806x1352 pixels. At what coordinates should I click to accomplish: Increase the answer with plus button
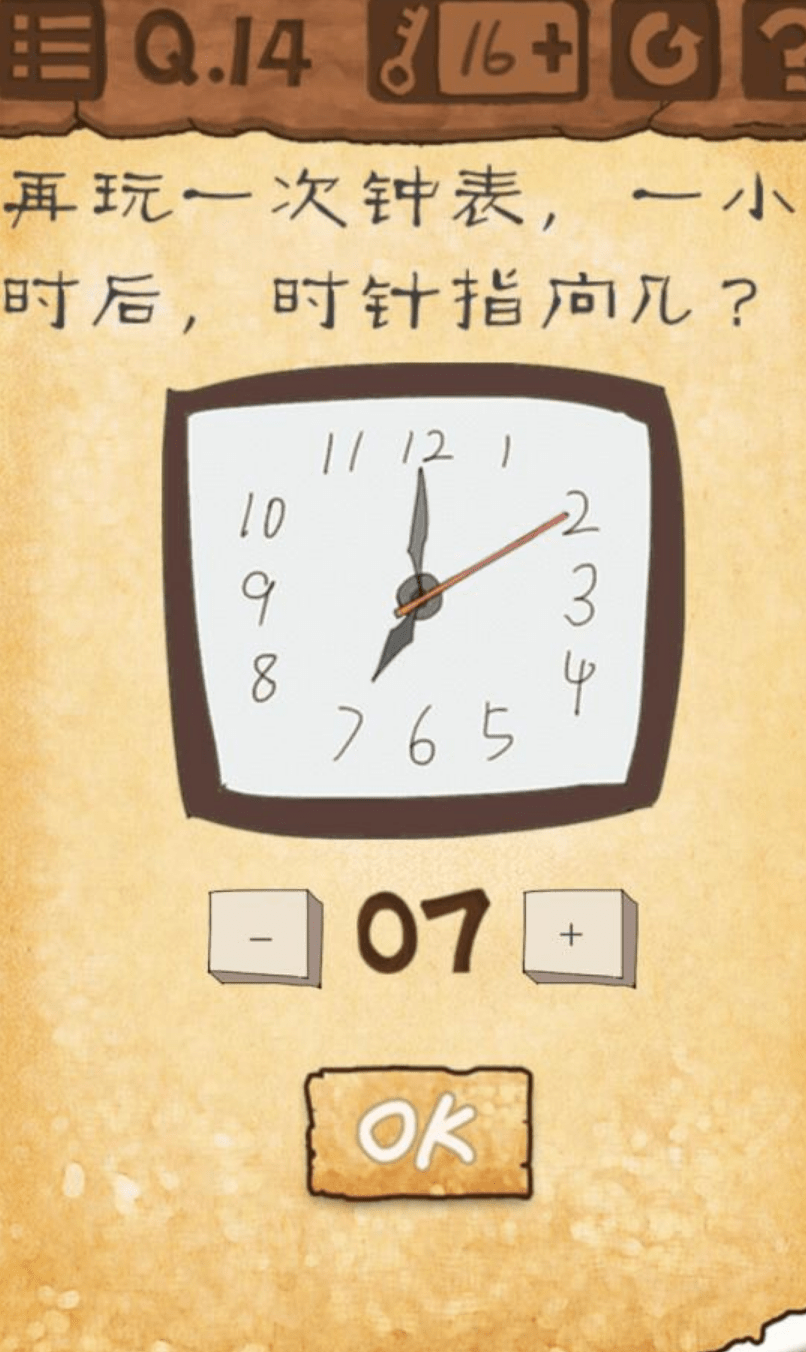[575, 936]
